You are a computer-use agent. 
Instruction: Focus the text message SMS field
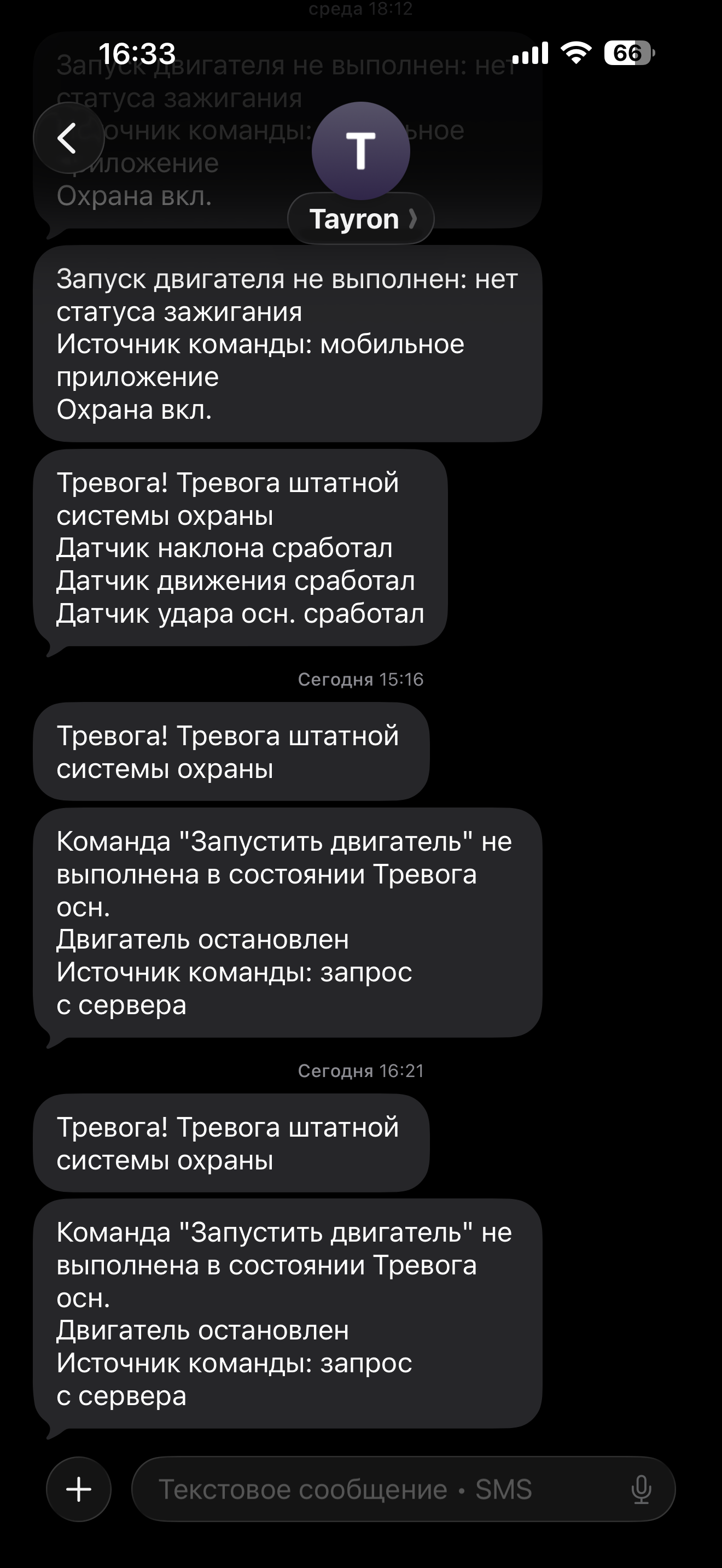[377, 1489]
